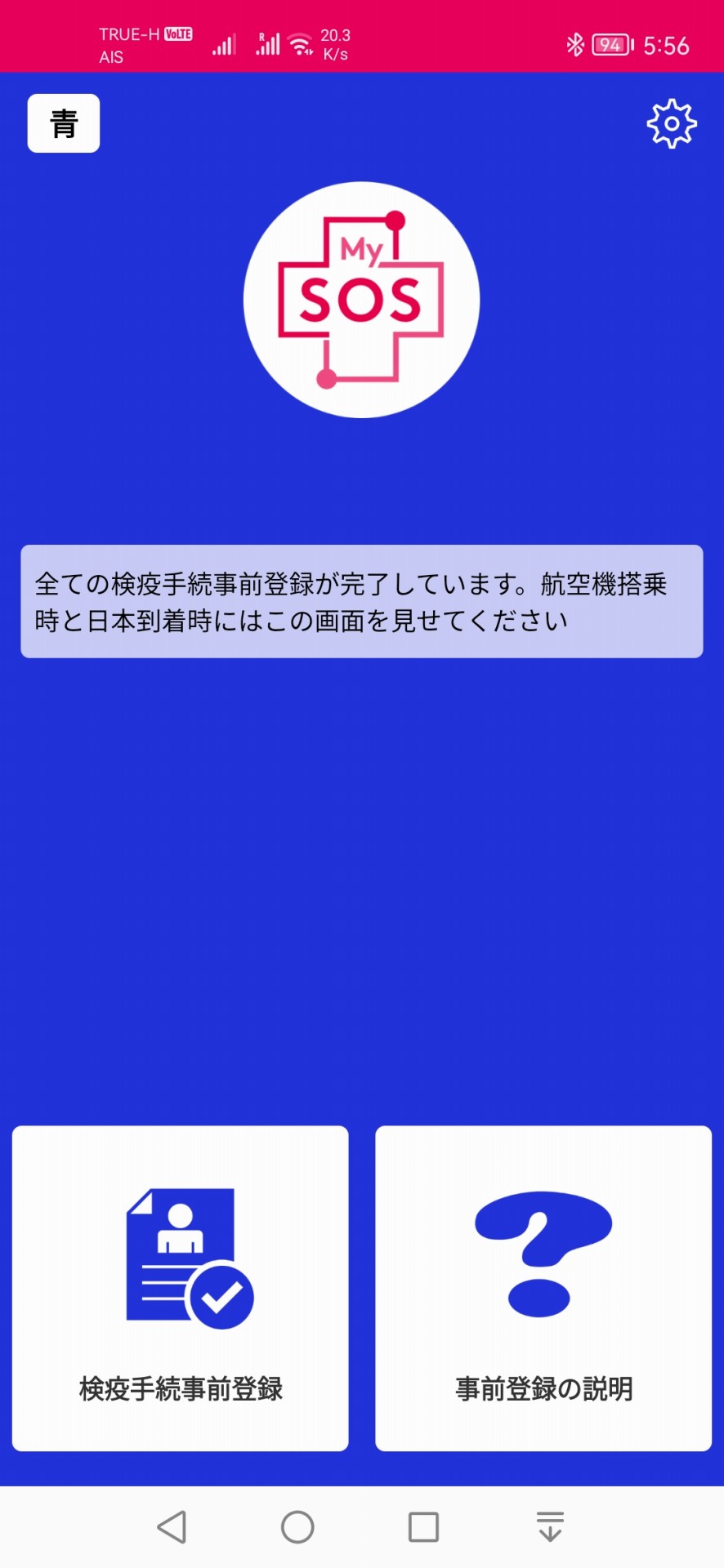The width and height of the screenshot is (724, 1568).
Task: Hide the navigation bar with the down arrow
Action: [x=550, y=1526]
